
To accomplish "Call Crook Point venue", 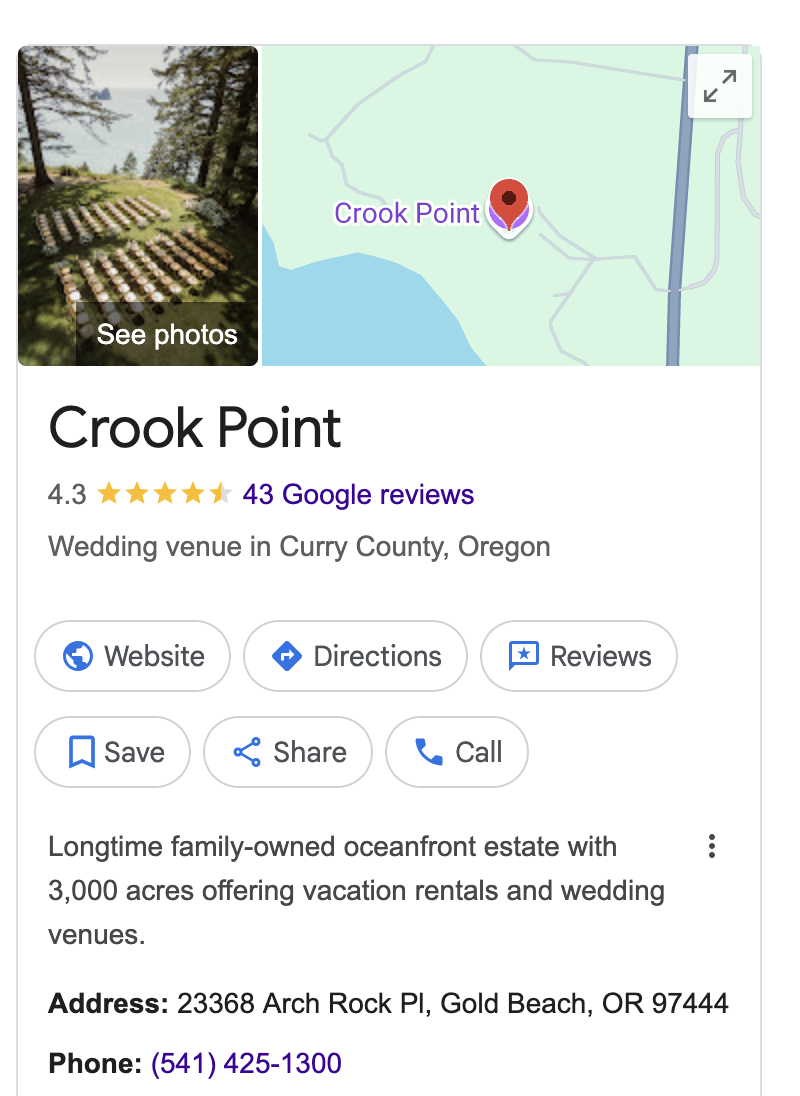I will (457, 752).
